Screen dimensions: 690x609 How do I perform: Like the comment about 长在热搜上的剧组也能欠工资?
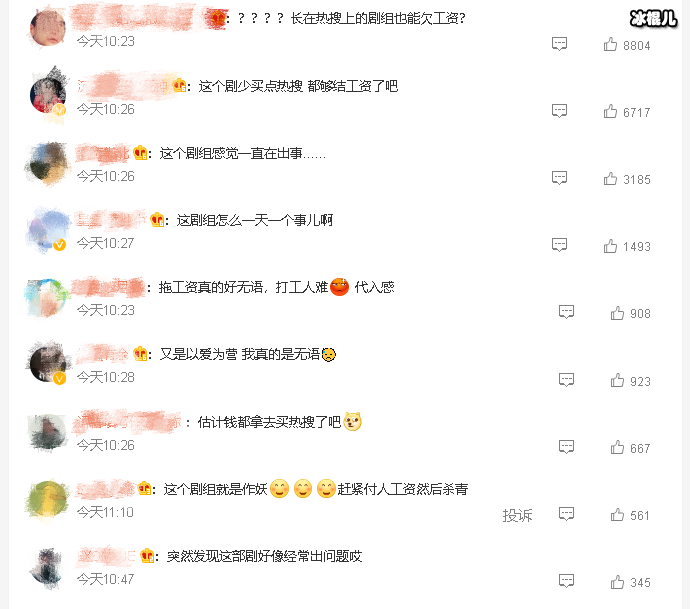(x=610, y=45)
